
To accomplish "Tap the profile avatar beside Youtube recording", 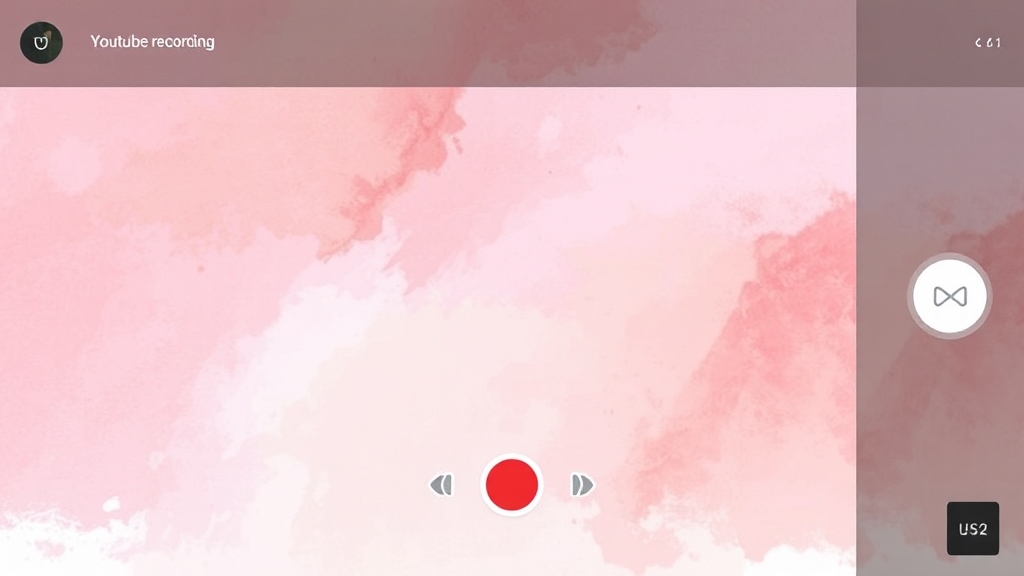I will [x=41, y=43].
